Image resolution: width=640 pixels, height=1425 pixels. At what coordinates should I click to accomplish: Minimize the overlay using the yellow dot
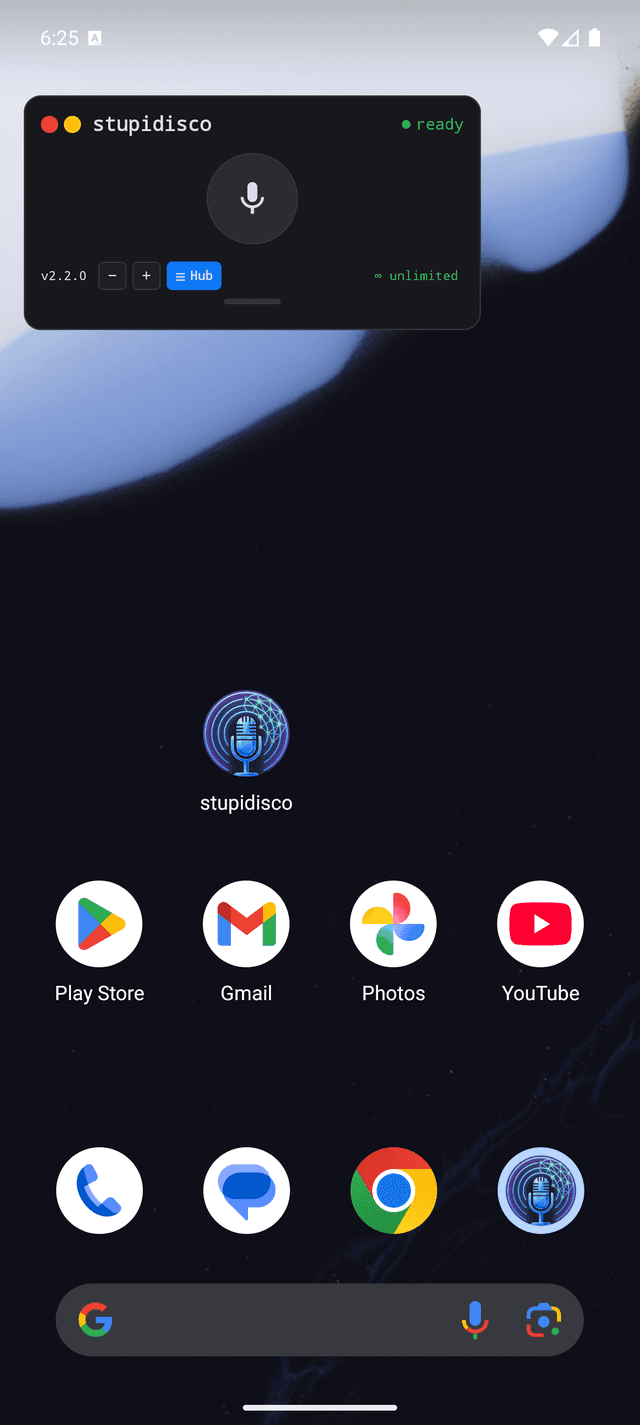(72, 124)
